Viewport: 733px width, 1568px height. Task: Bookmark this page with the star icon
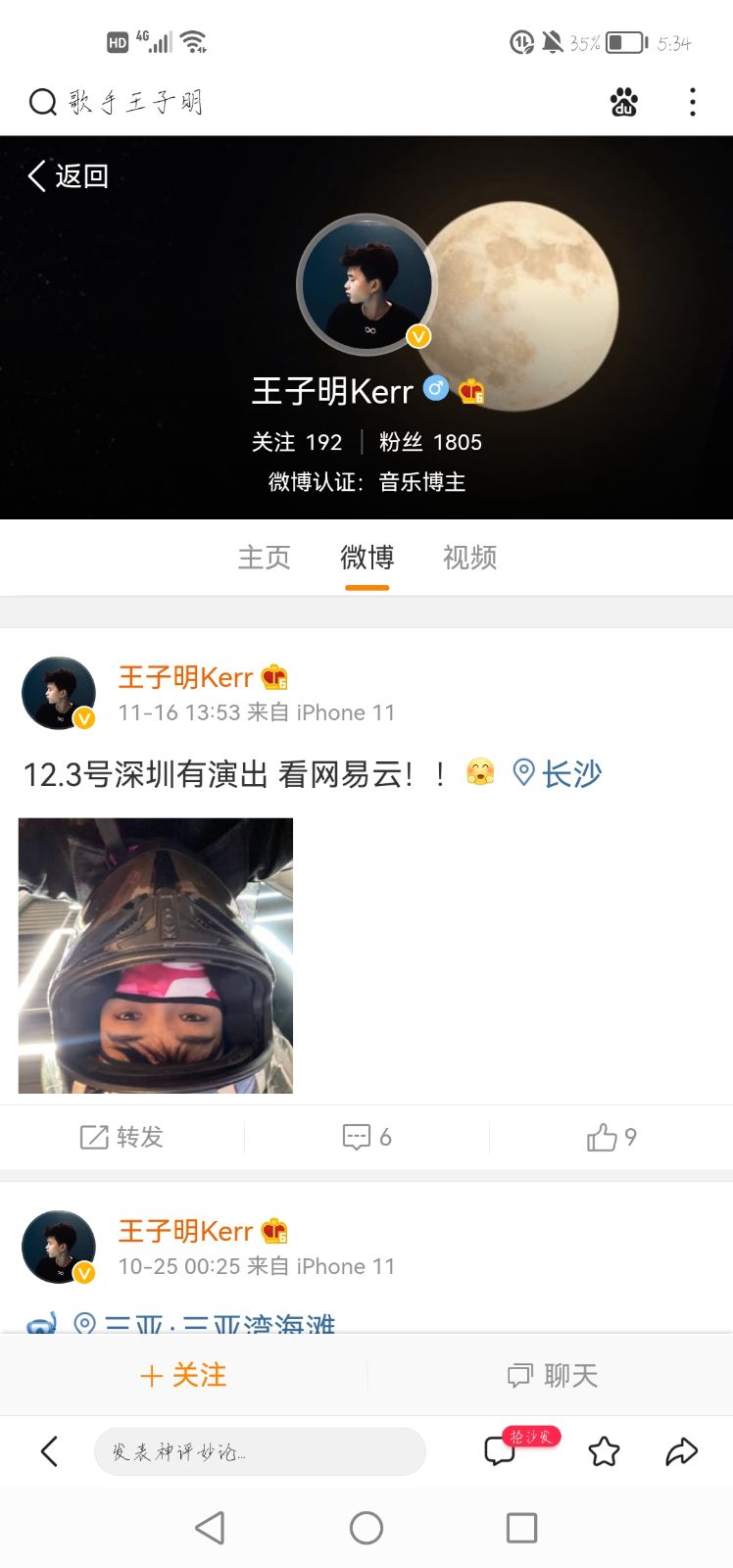[x=604, y=1451]
